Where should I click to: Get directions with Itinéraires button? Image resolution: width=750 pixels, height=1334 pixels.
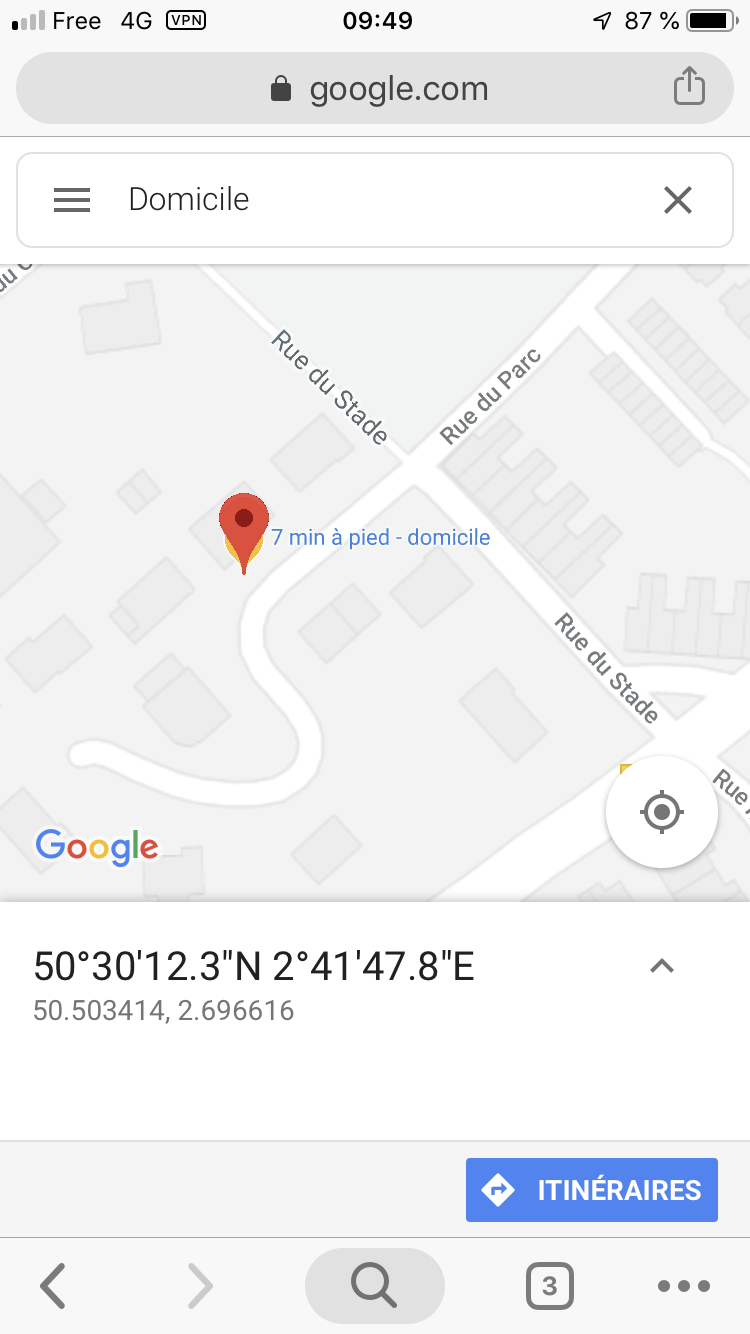[592, 1190]
